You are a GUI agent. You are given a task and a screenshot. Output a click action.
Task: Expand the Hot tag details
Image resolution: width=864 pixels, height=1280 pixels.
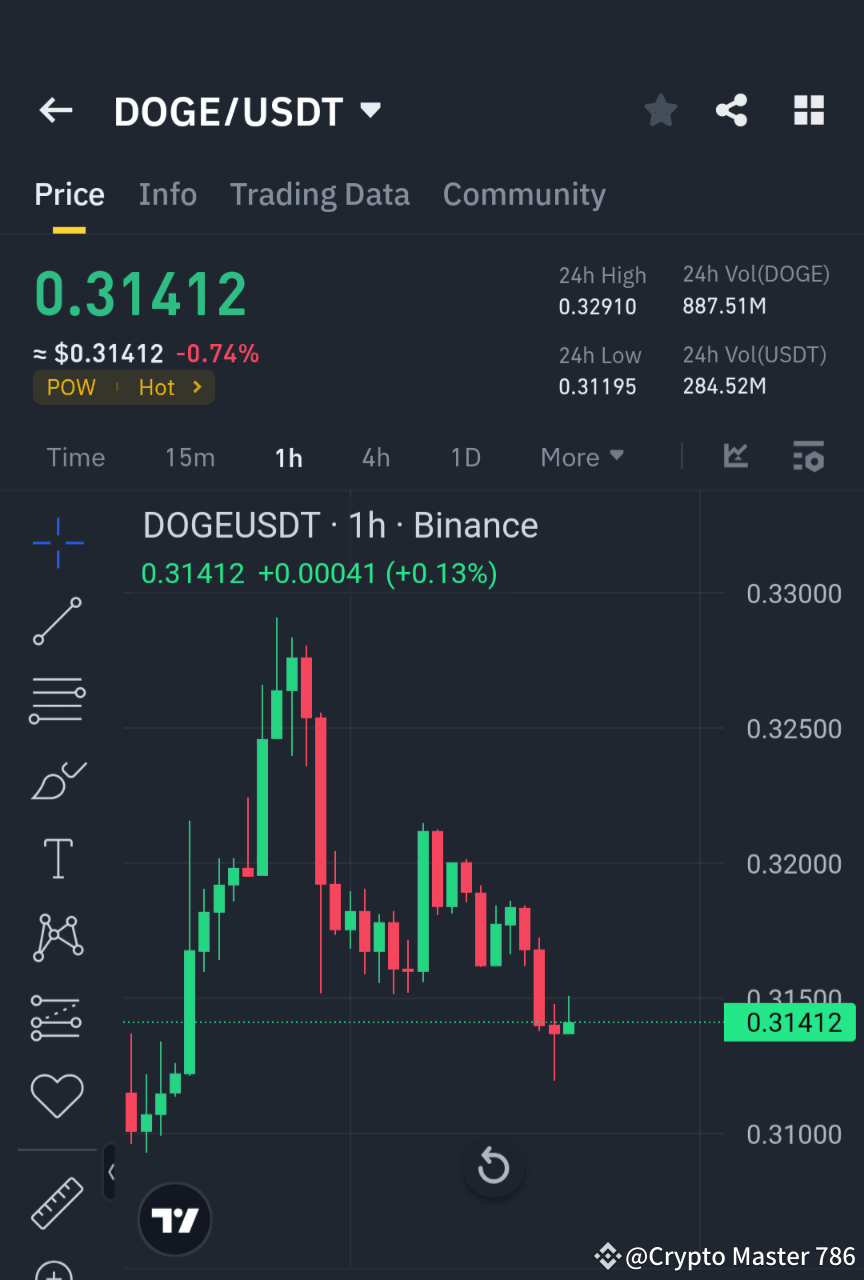(x=170, y=388)
